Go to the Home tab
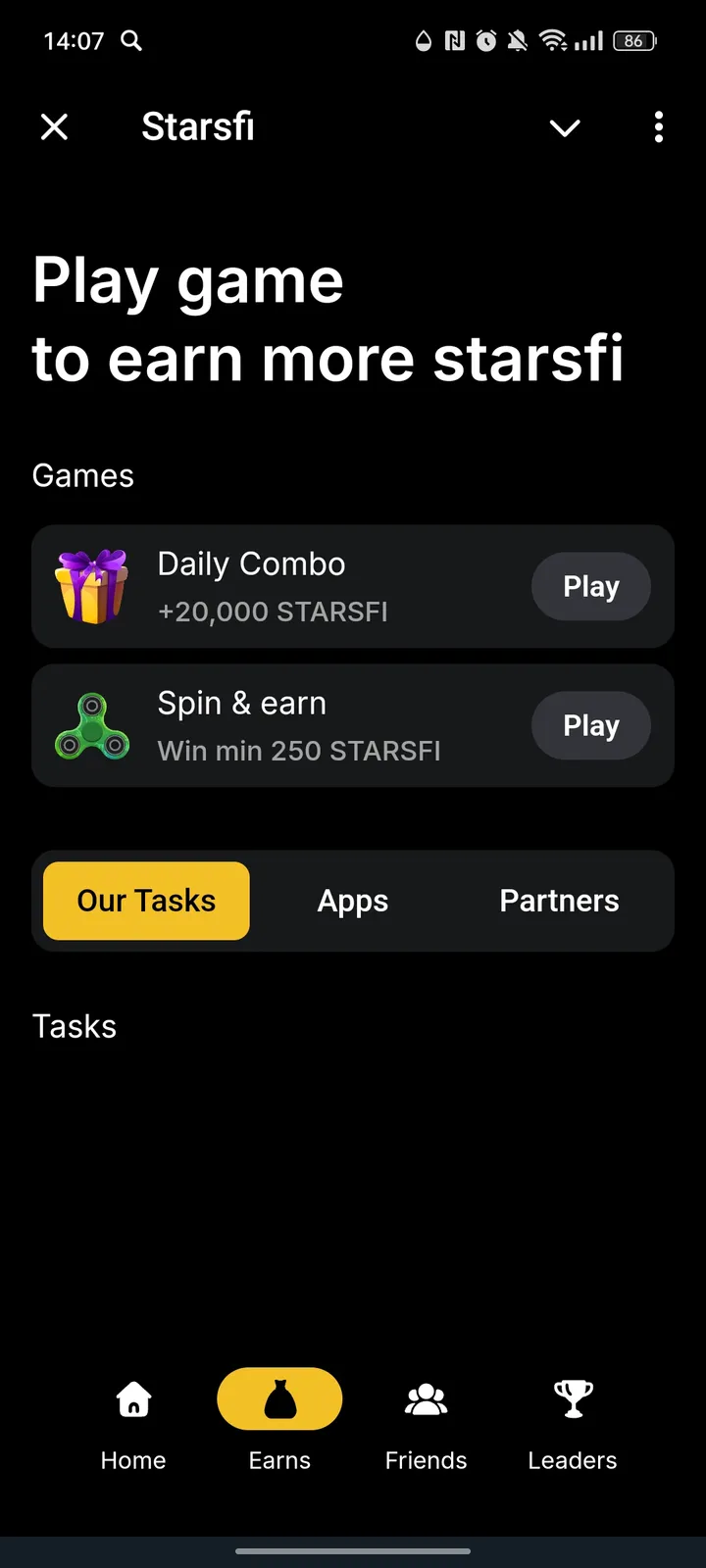Viewport: 706px width, 1568px height. 133,1421
